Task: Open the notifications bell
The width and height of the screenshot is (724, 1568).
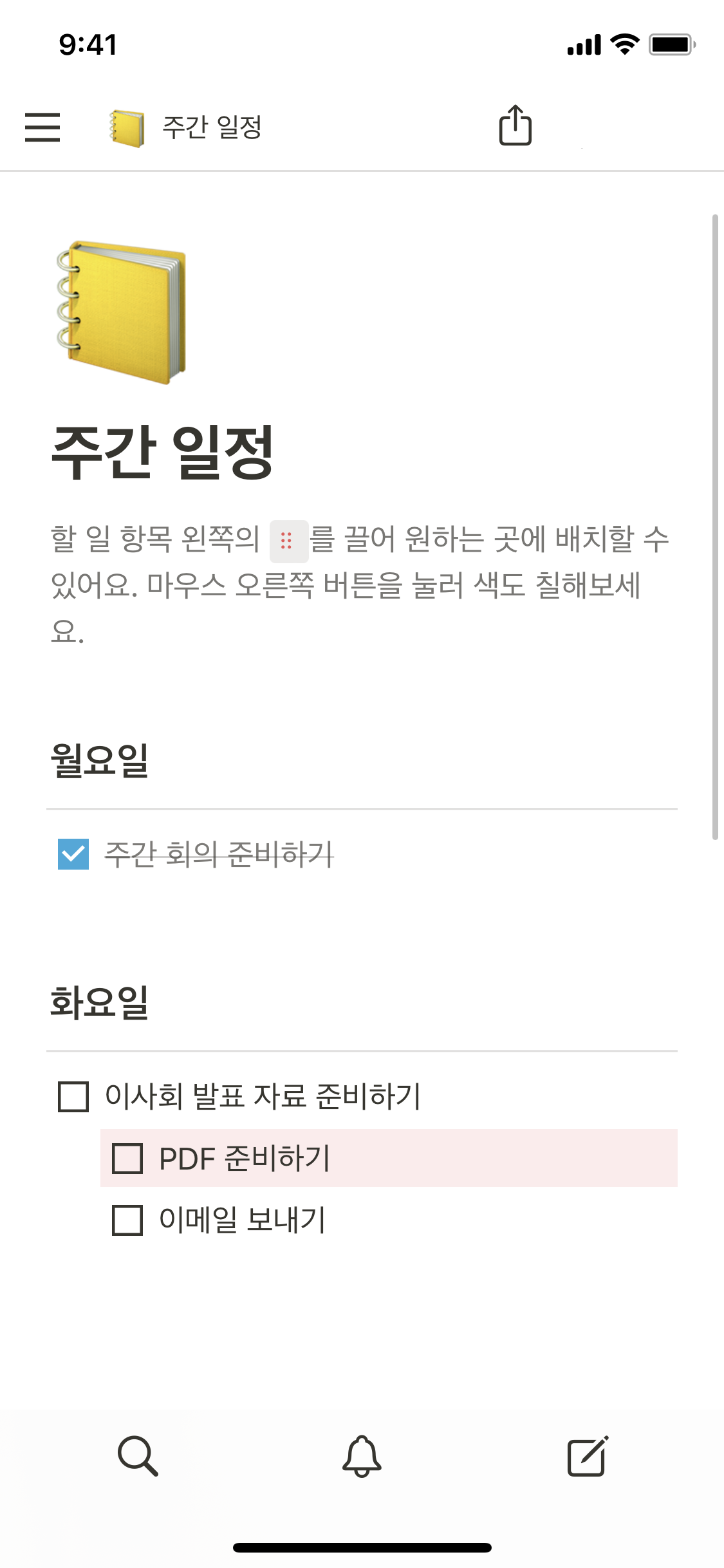Action: pyautogui.click(x=362, y=1456)
